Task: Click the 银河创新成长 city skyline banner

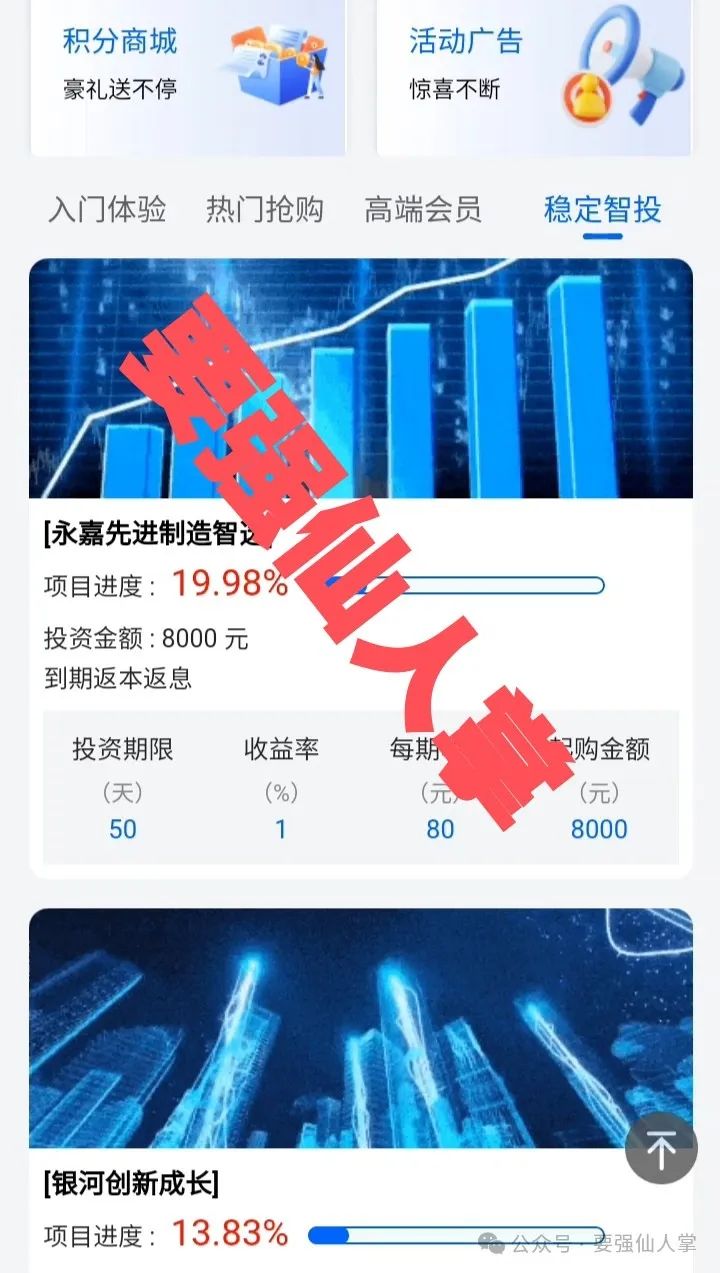Action: pyautogui.click(x=360, y=1030)
